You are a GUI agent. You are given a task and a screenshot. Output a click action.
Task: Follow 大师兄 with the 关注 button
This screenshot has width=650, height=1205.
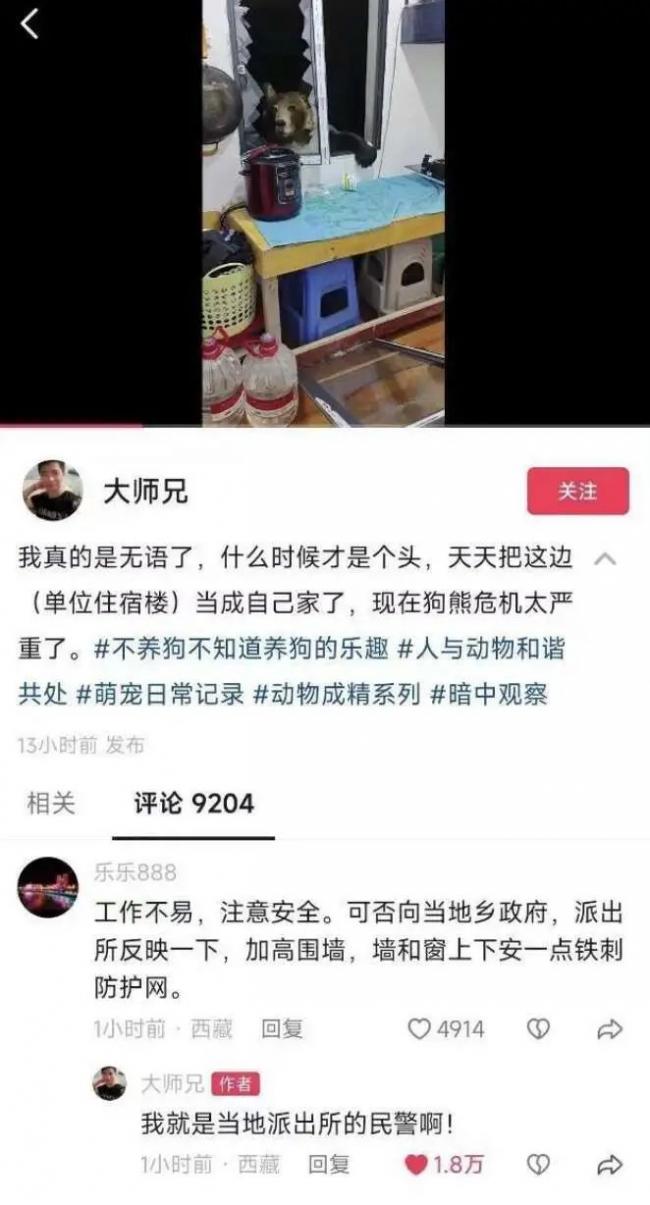point(578,491)
